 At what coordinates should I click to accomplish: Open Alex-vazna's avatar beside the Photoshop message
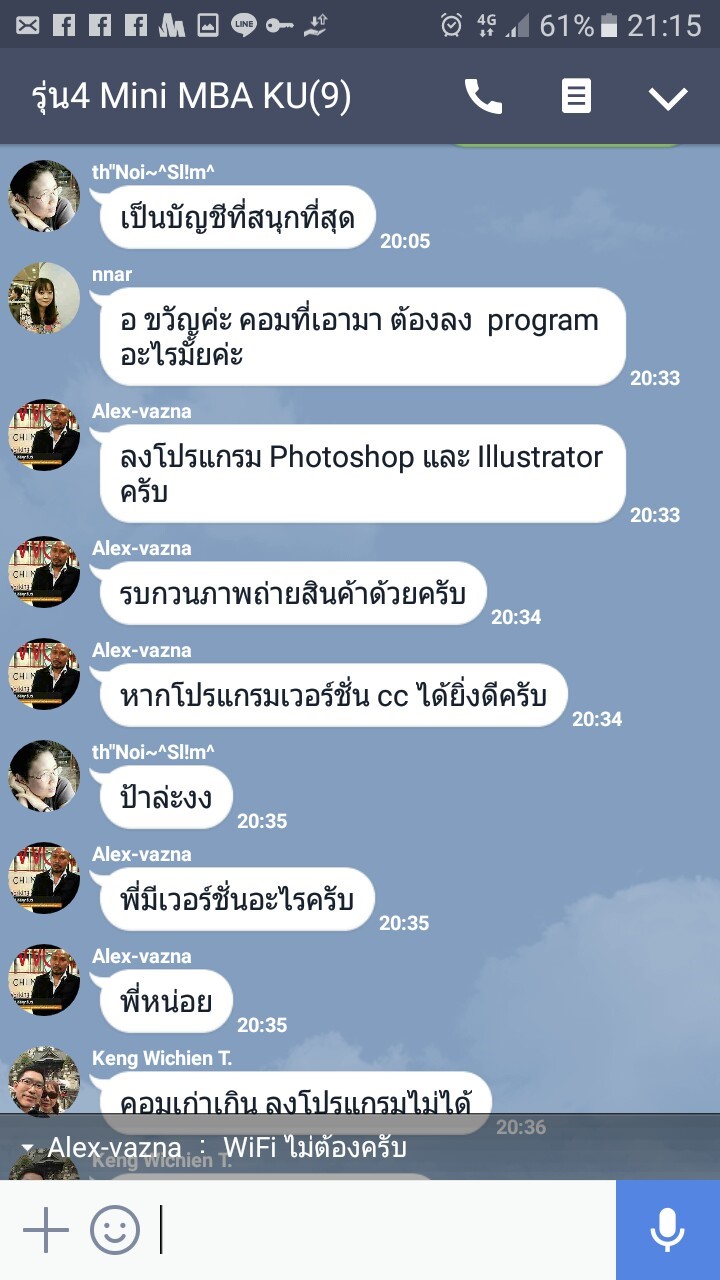coord(44,435)
